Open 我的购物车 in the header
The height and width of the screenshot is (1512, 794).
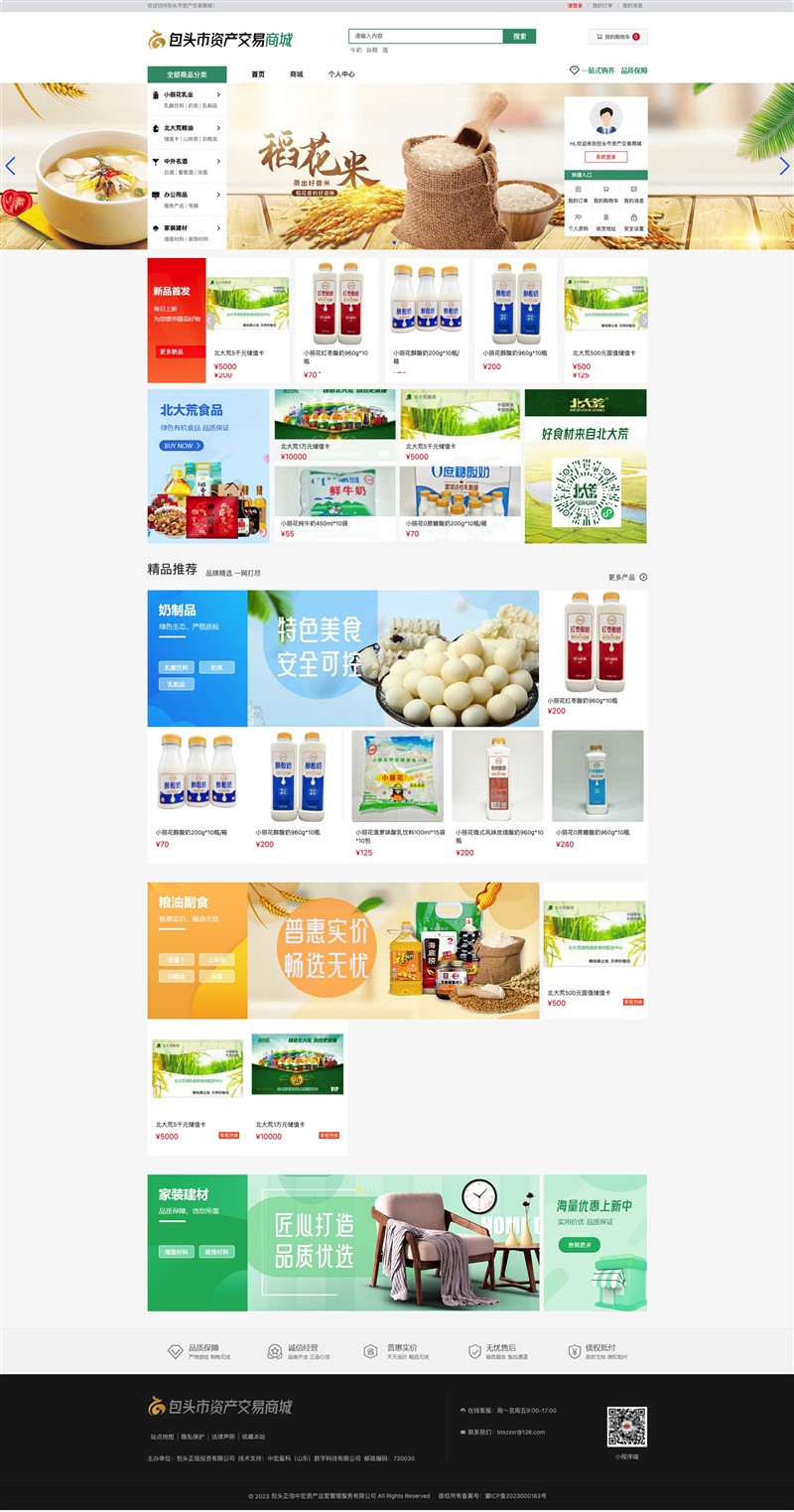pos(617,37)
